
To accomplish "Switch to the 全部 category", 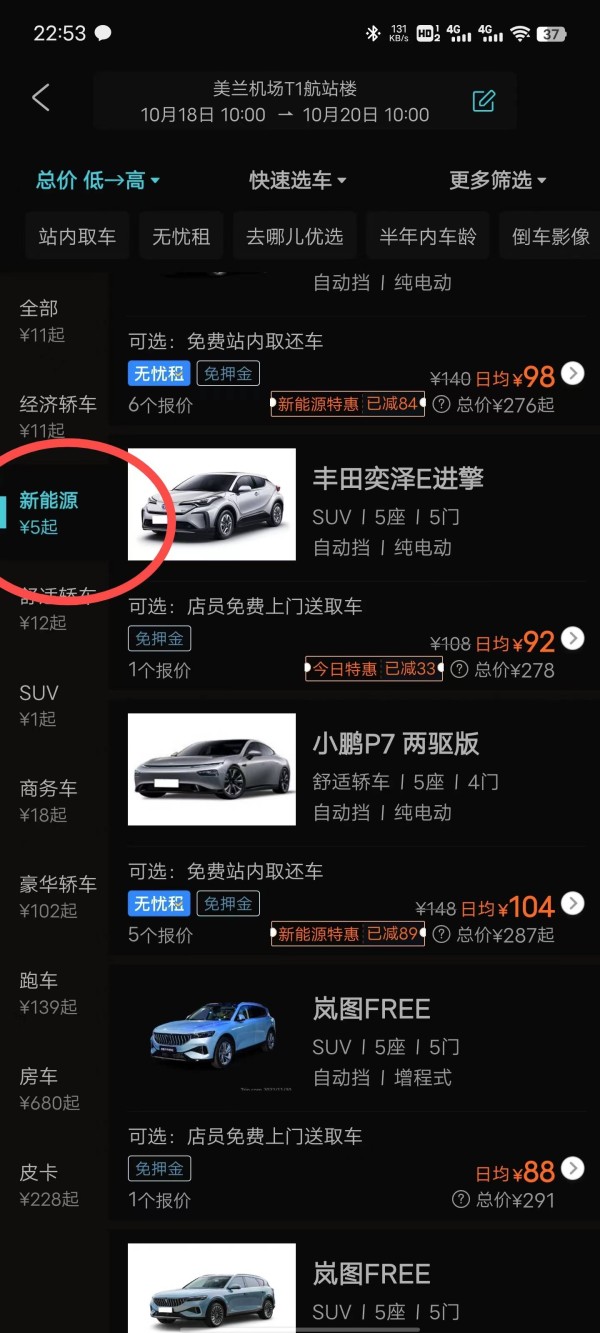I will (40, 319).
